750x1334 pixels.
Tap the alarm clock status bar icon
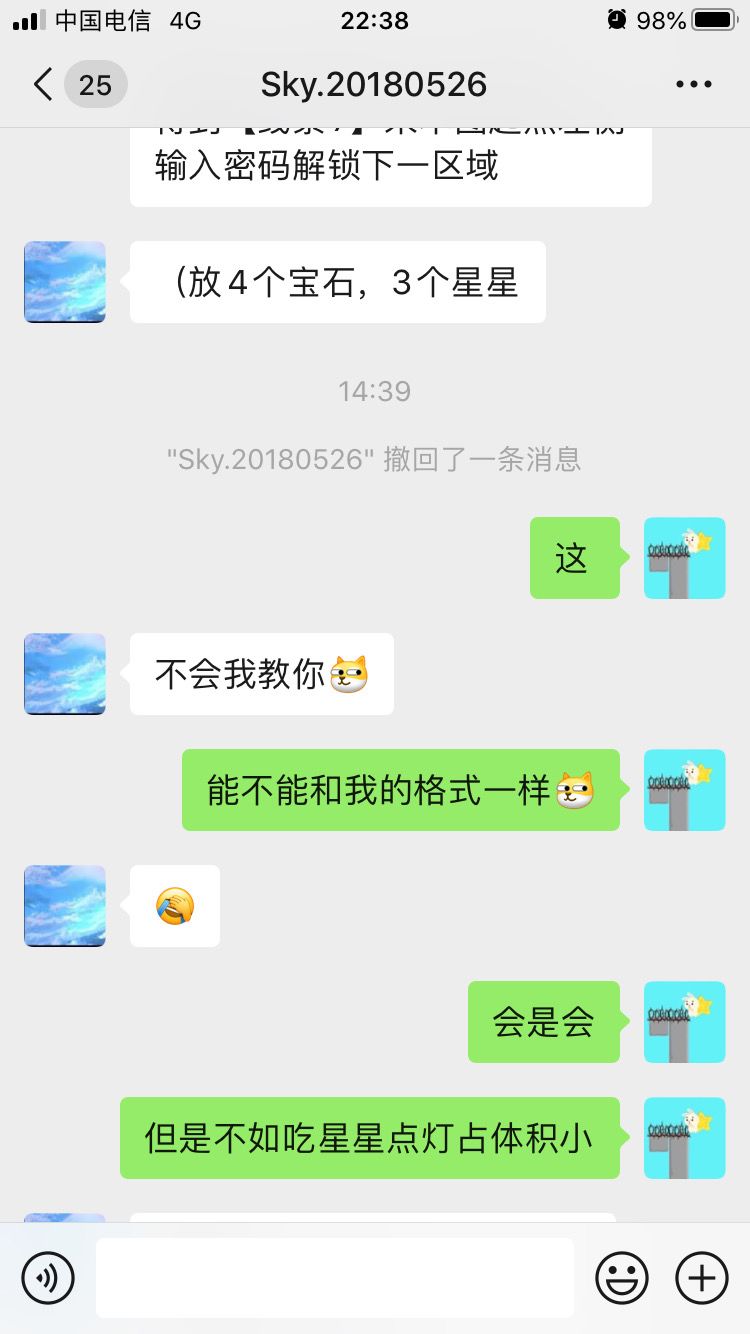point(619,18)
